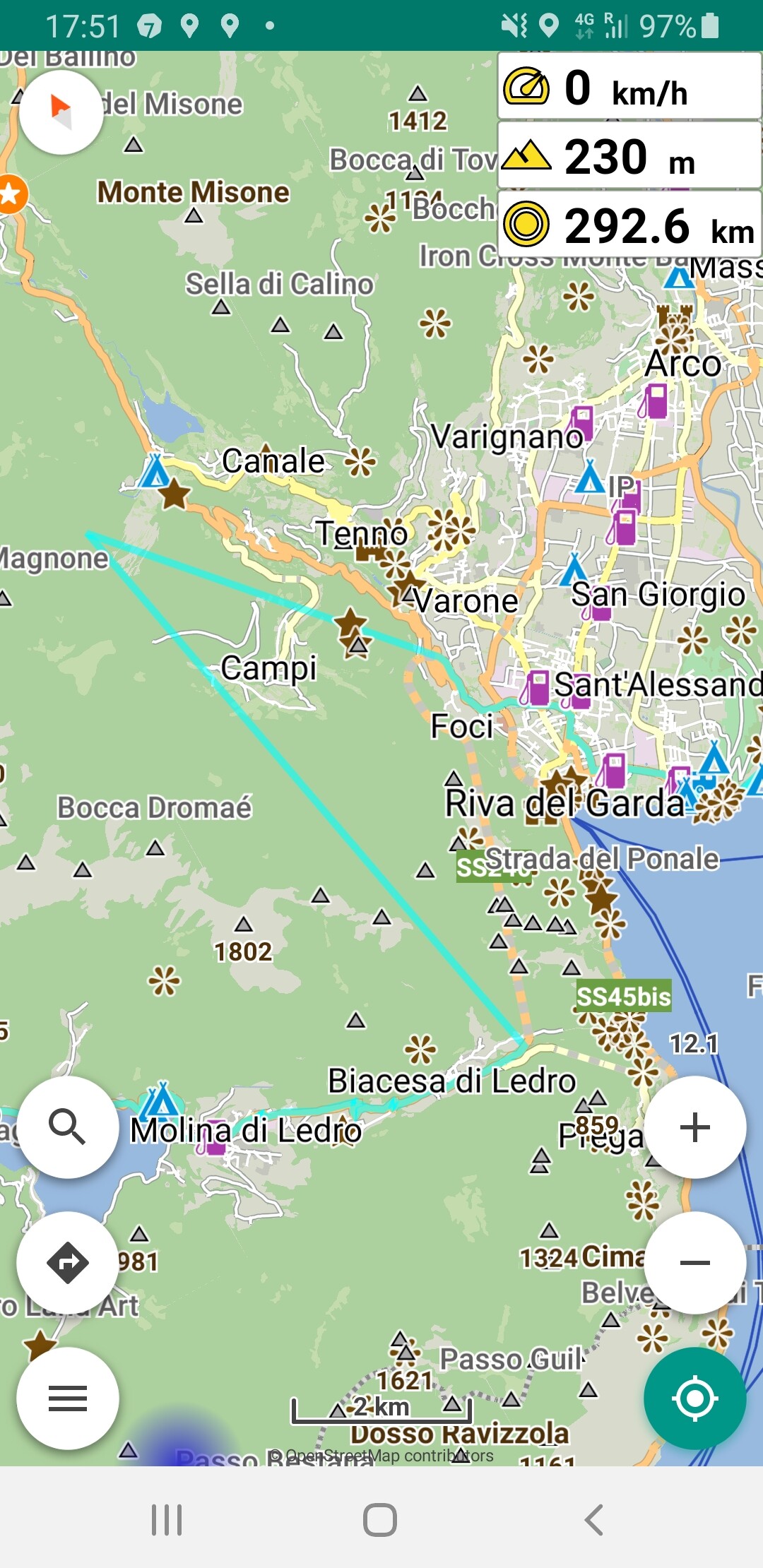The width and height of the screenshot is (763, 1568).
Task: Go back using the system back button
Action: (x=593, y=1519)
